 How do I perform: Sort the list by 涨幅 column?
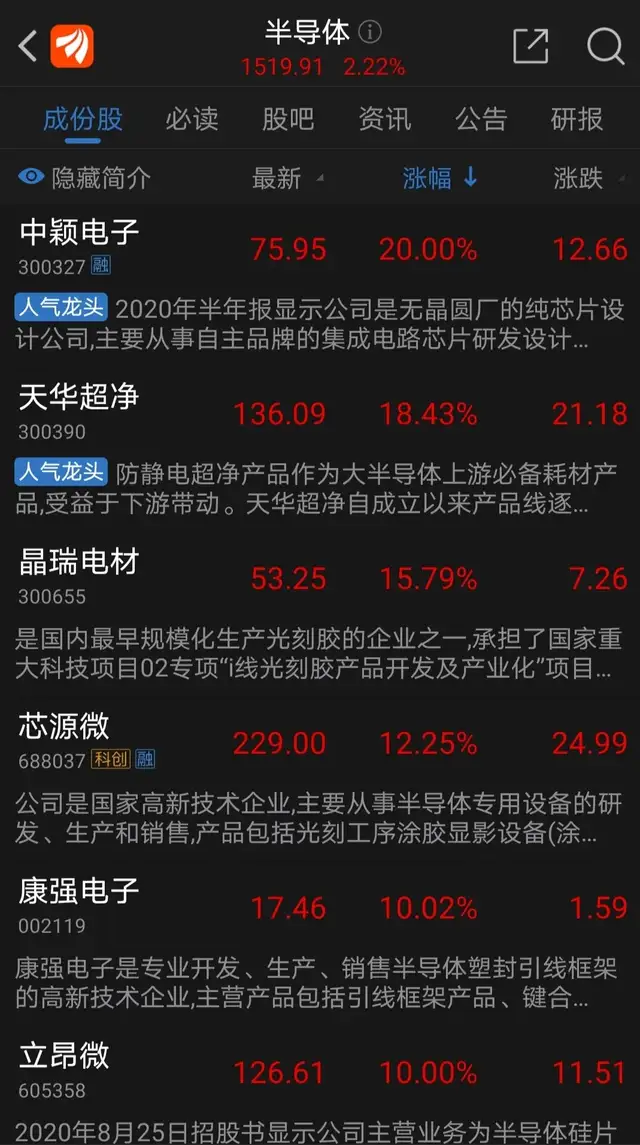pyautogui.click(x=440, y=177)
